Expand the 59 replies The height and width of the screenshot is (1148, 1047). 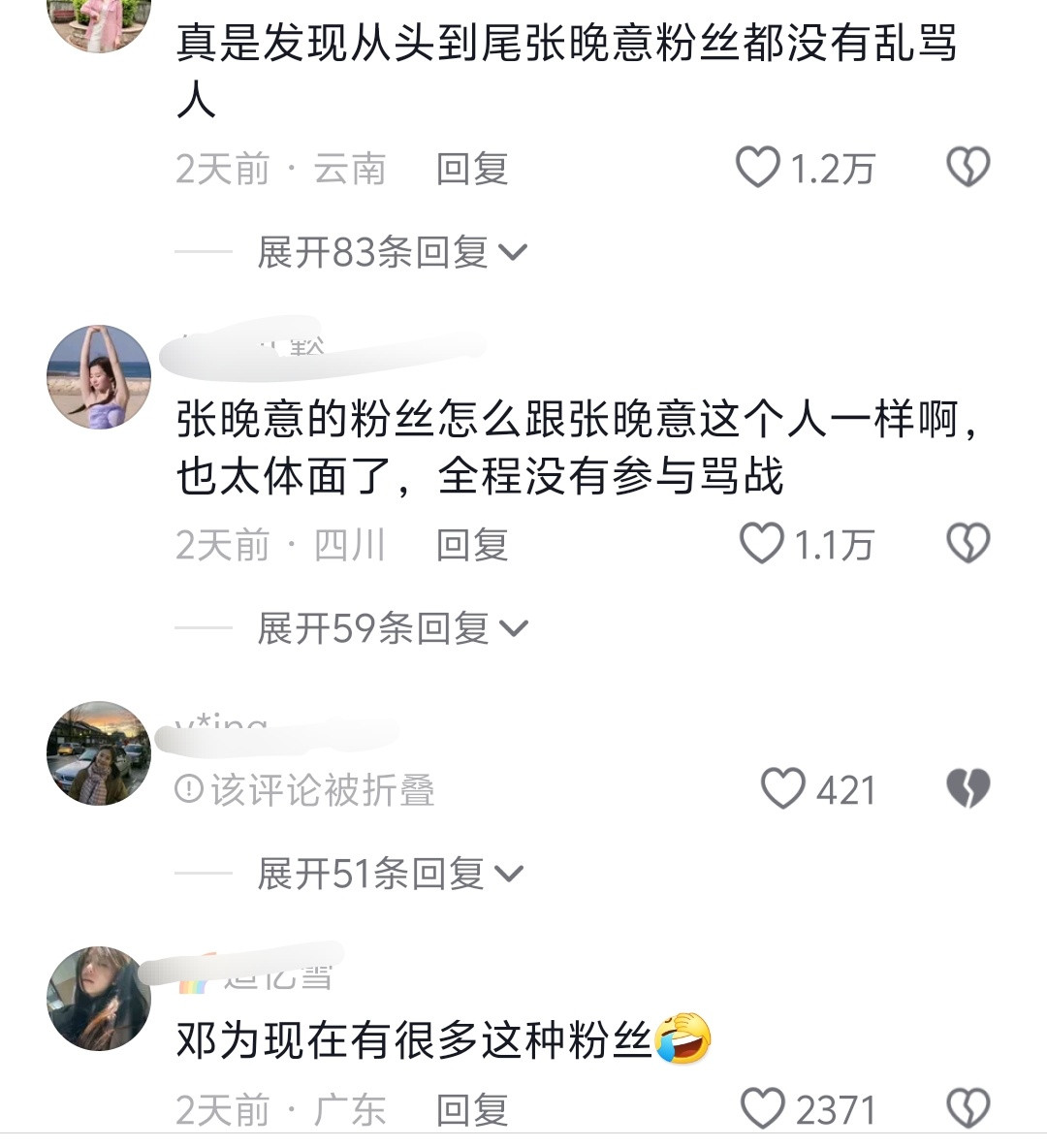(x=392, y=629)
